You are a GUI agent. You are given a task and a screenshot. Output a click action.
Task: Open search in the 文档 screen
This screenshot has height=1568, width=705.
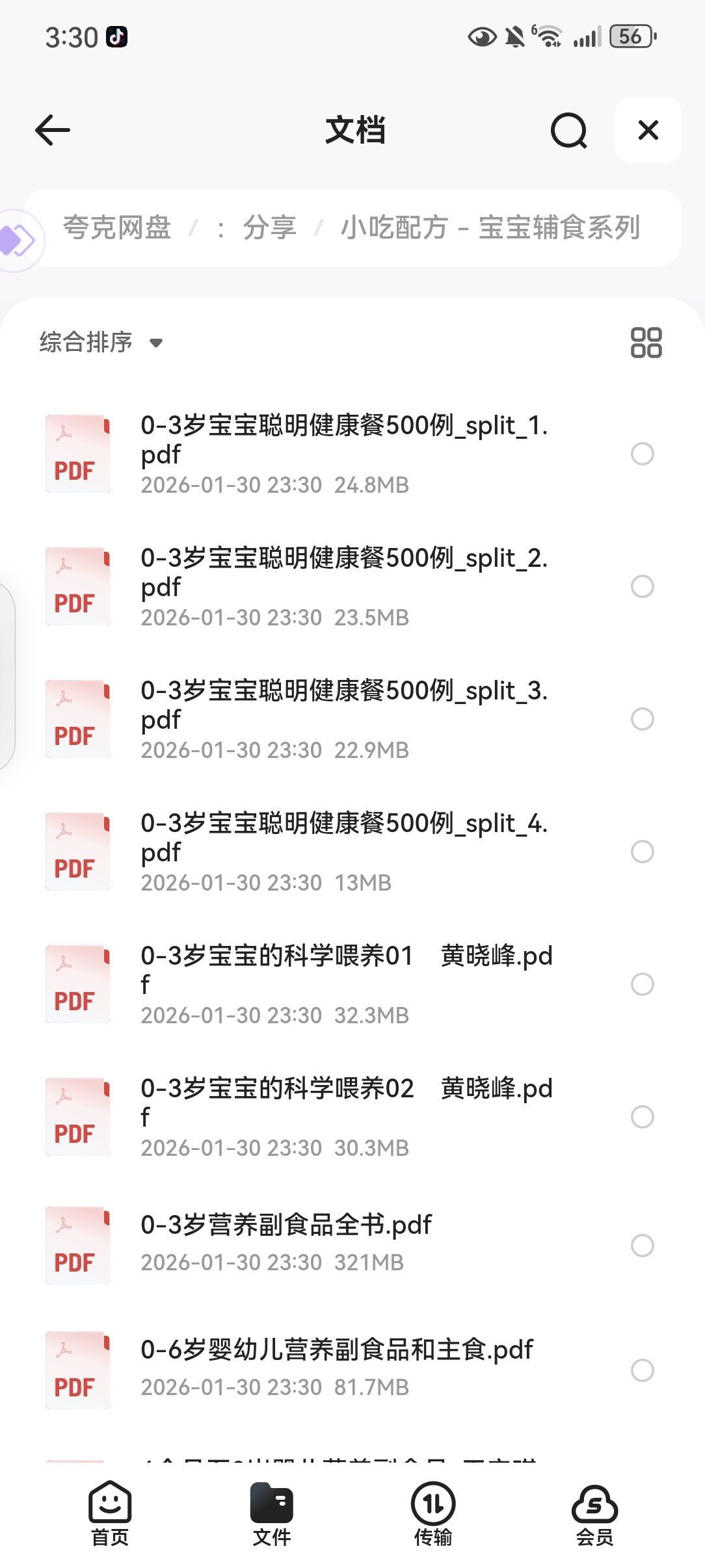pyautogui.click(x=568, y=130)
